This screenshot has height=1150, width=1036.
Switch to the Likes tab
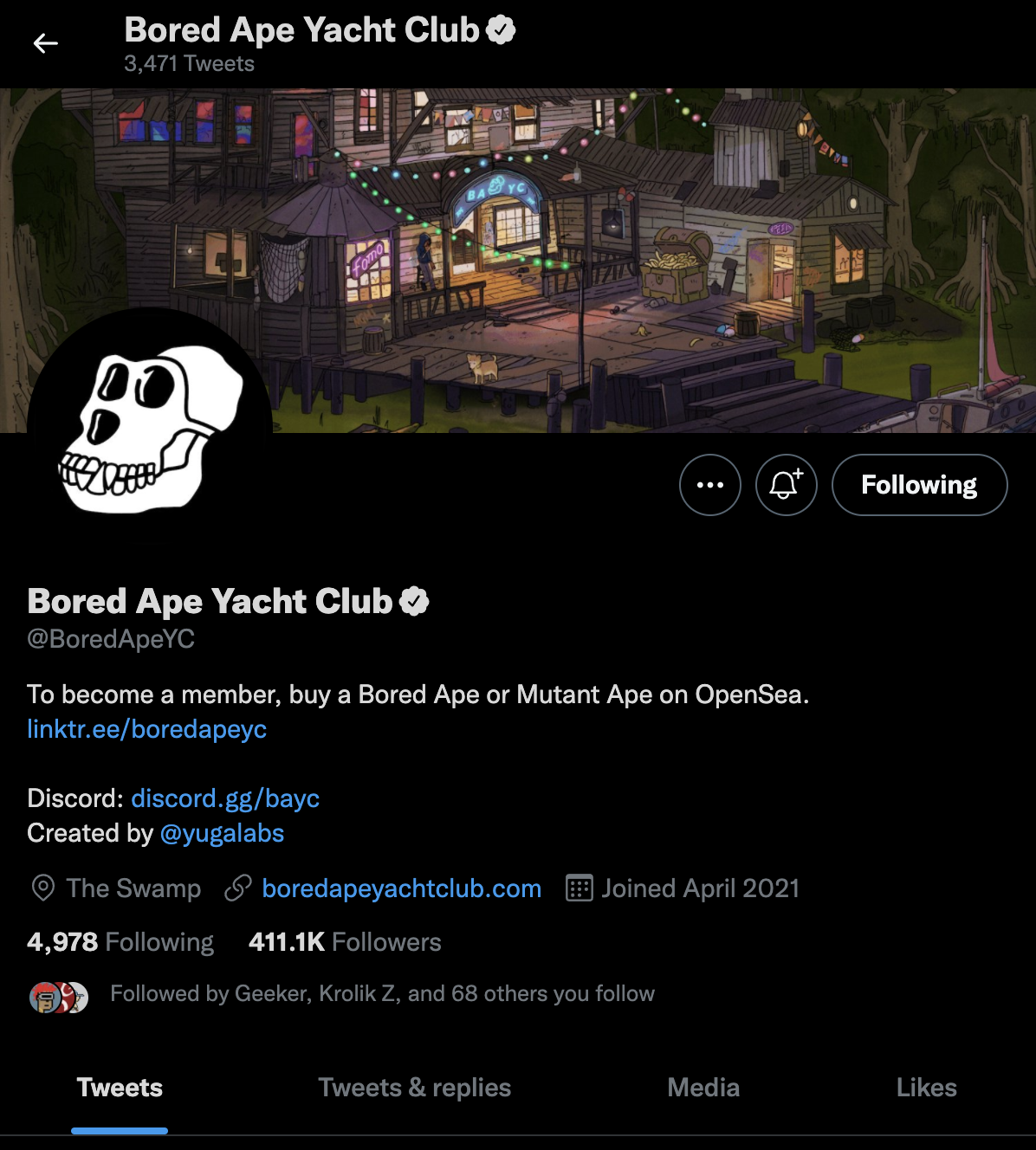pos(926,1088)
